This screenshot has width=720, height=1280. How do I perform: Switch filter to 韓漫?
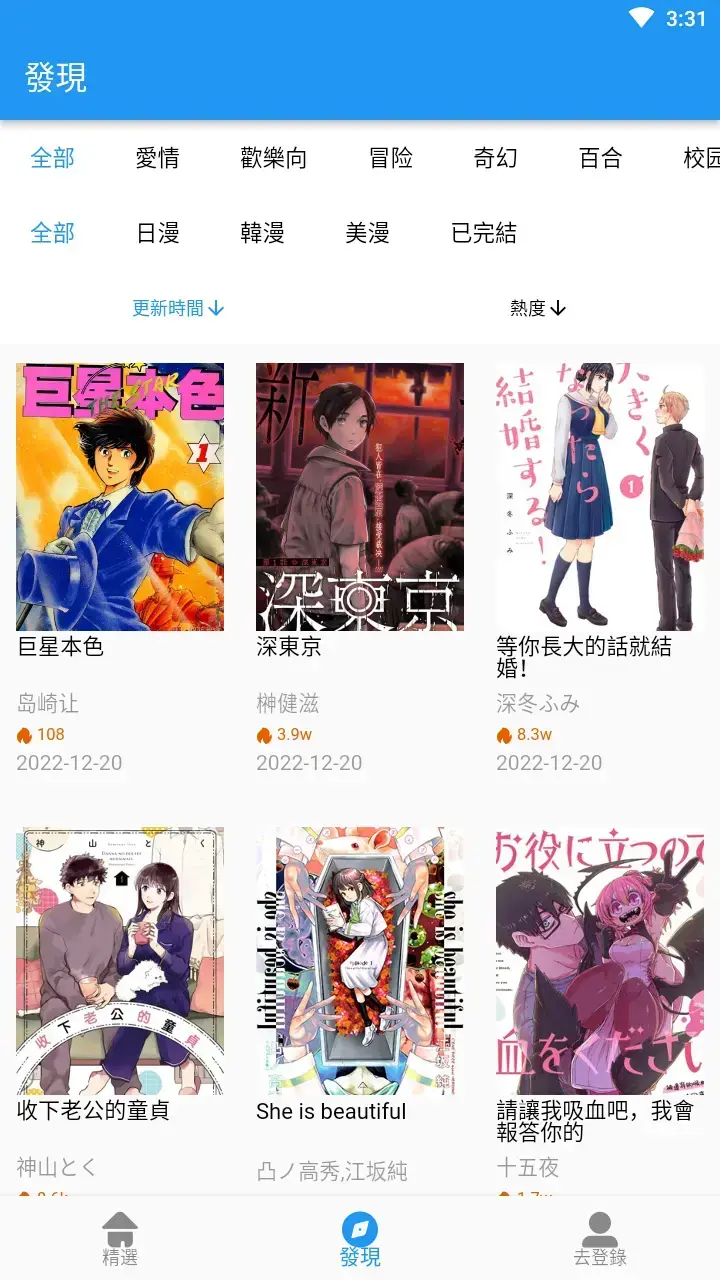tap(265, 233)
